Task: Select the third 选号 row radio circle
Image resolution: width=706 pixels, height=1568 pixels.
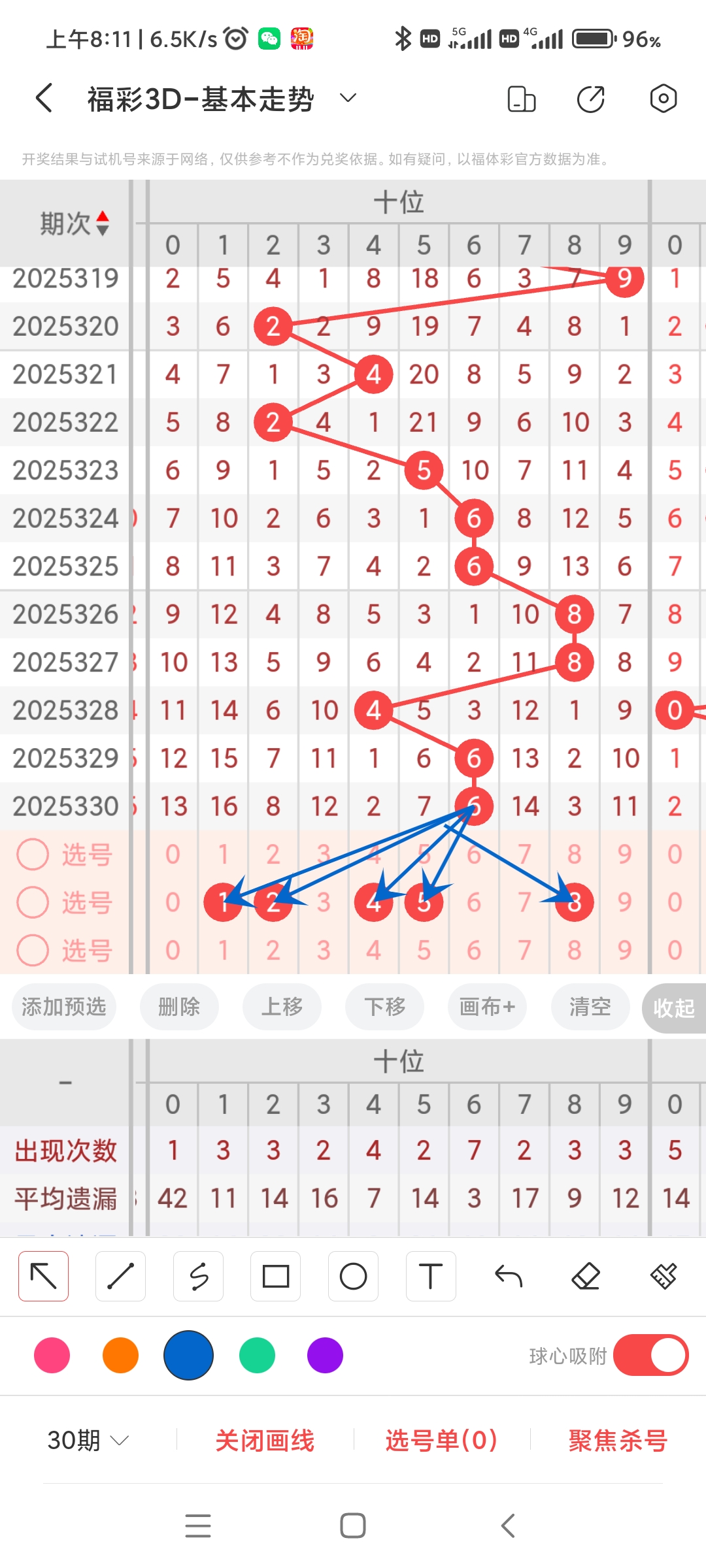Action: [x=33, y=951]
